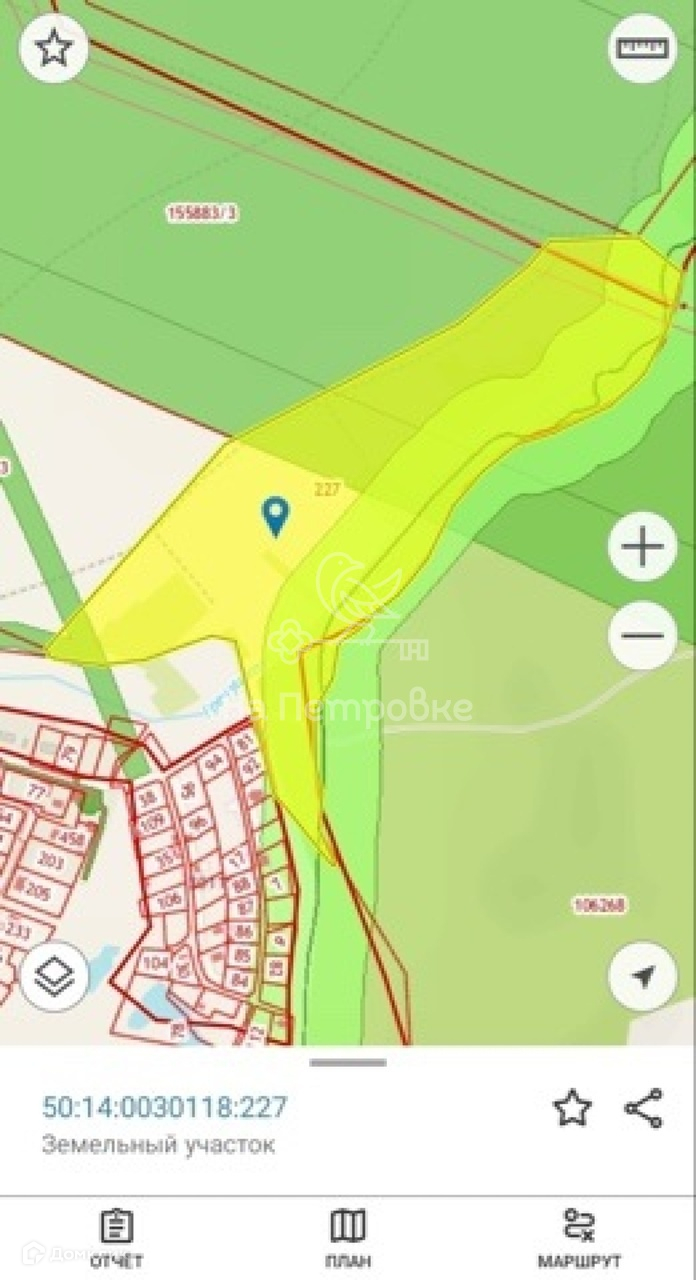Tap the bottom sheet handle to expand

point(348,1062)
